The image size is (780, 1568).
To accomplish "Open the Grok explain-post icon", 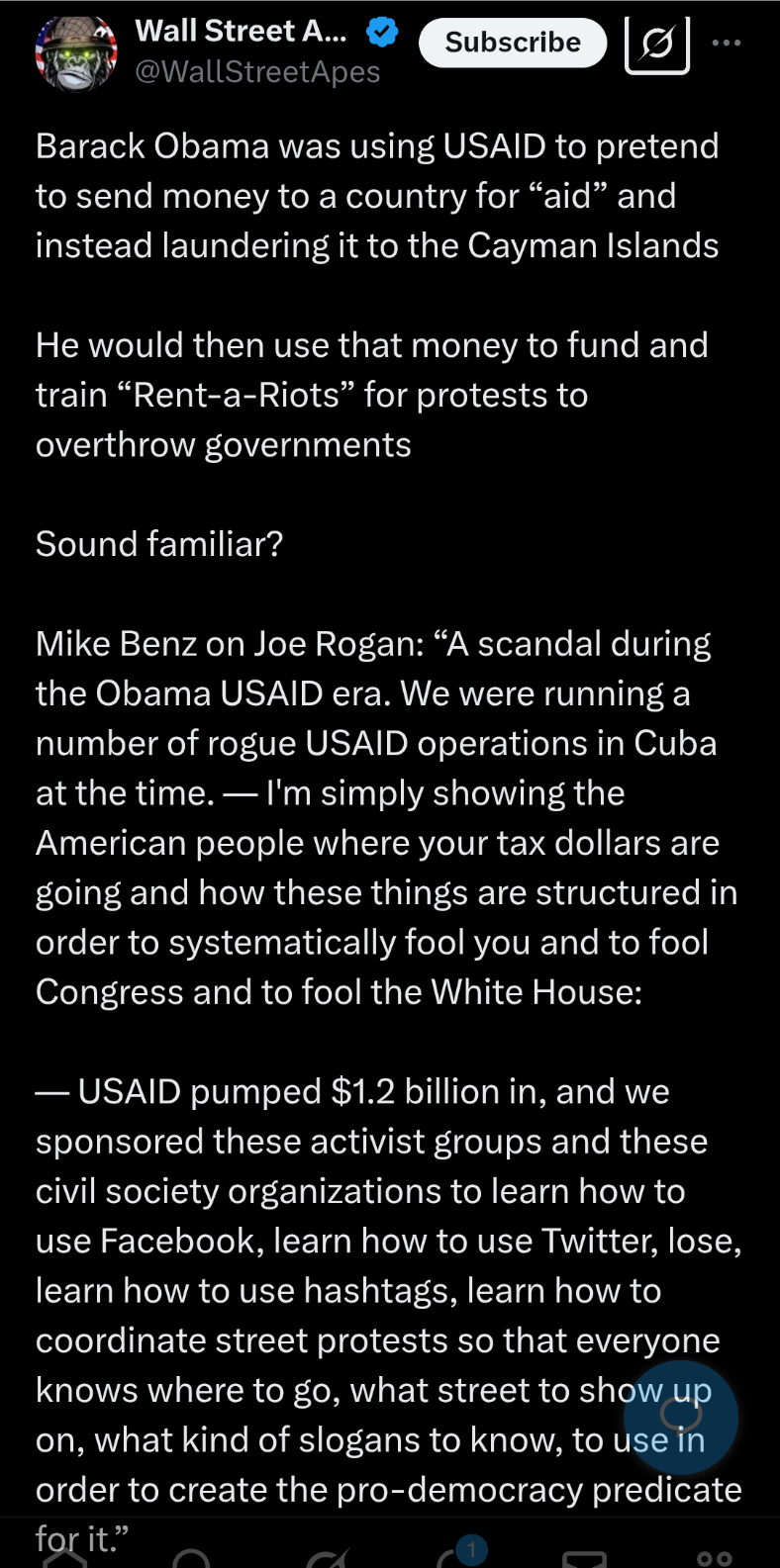I will coord(657,44).
